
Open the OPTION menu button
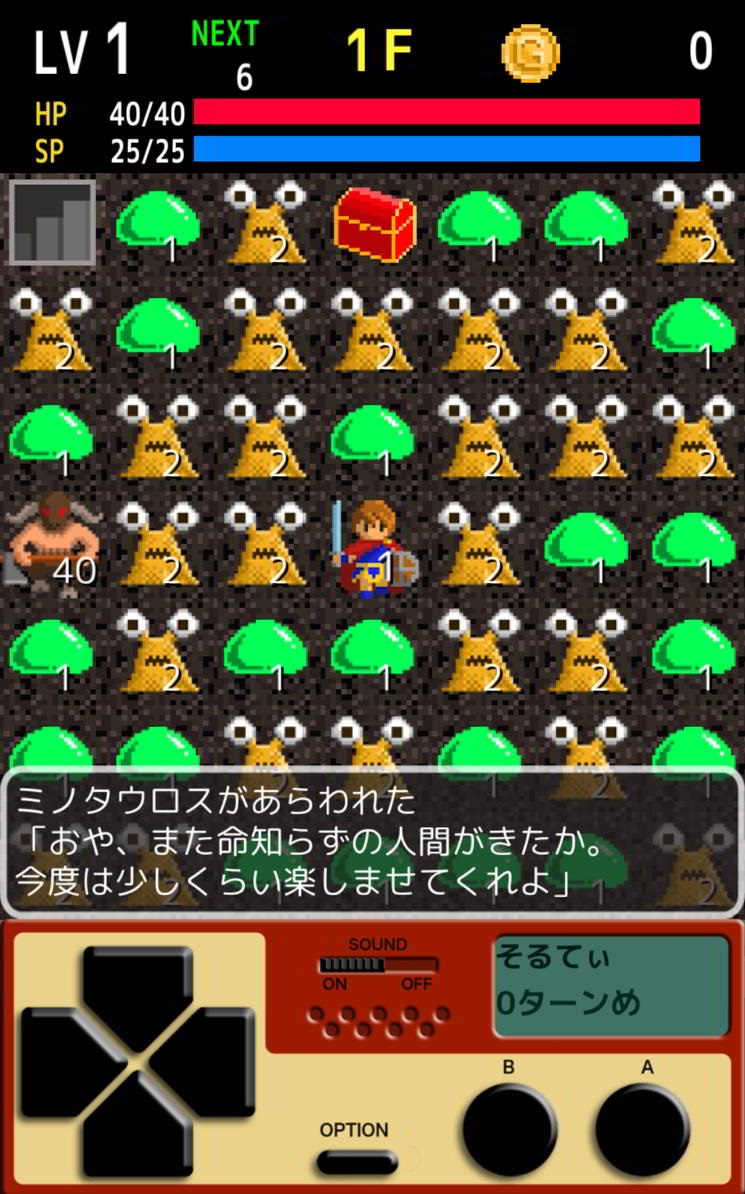(356, 1162)
